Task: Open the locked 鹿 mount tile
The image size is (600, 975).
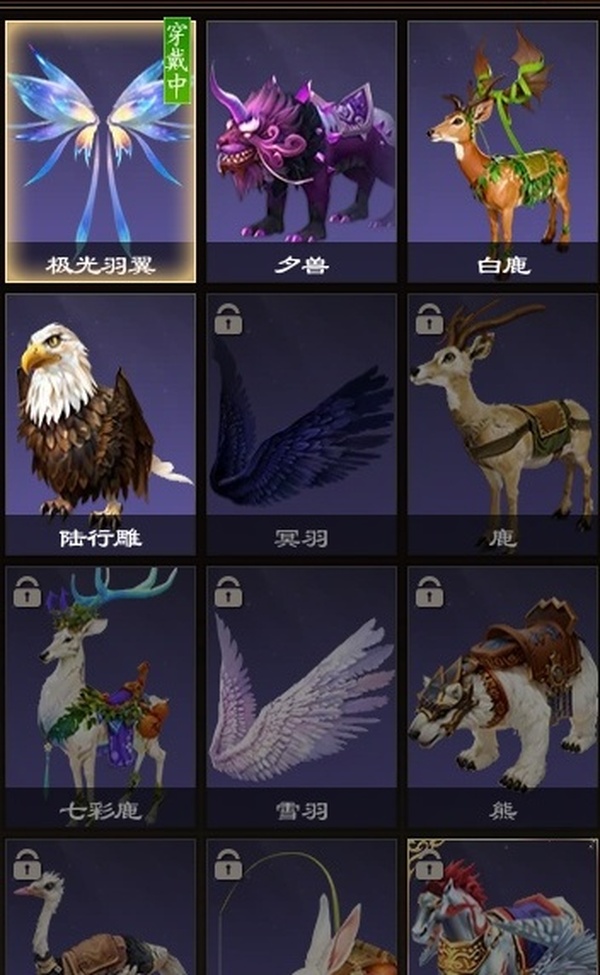Action: [x=503, y=424]
